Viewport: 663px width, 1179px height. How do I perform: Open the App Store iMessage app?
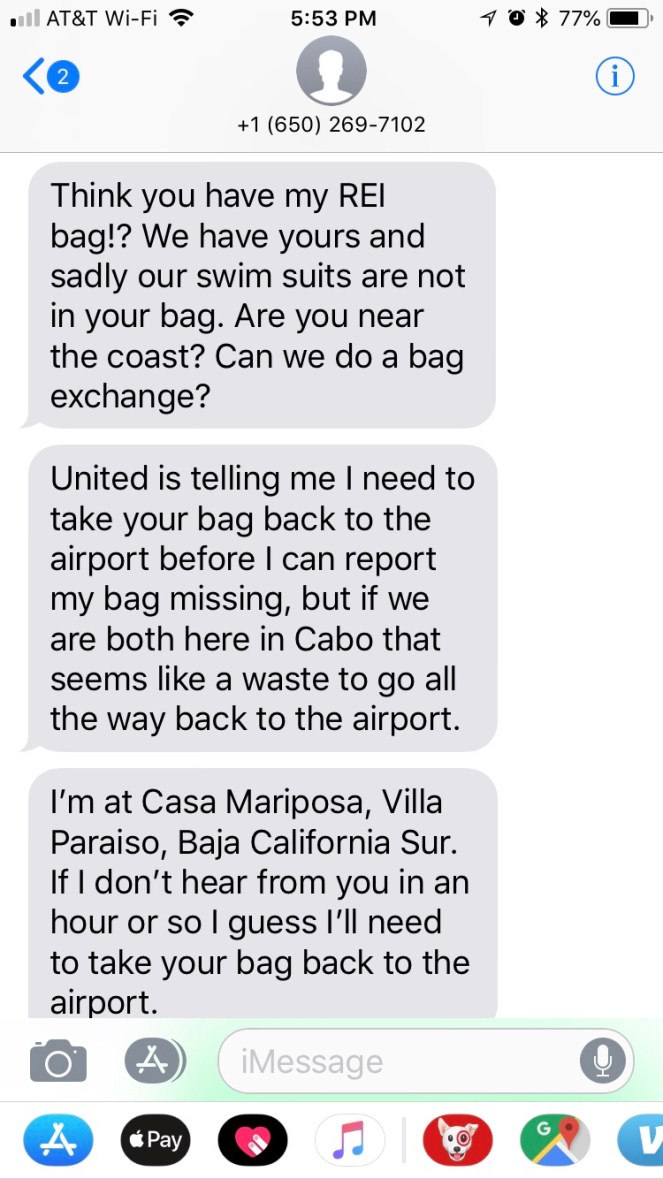[57, 1141]
